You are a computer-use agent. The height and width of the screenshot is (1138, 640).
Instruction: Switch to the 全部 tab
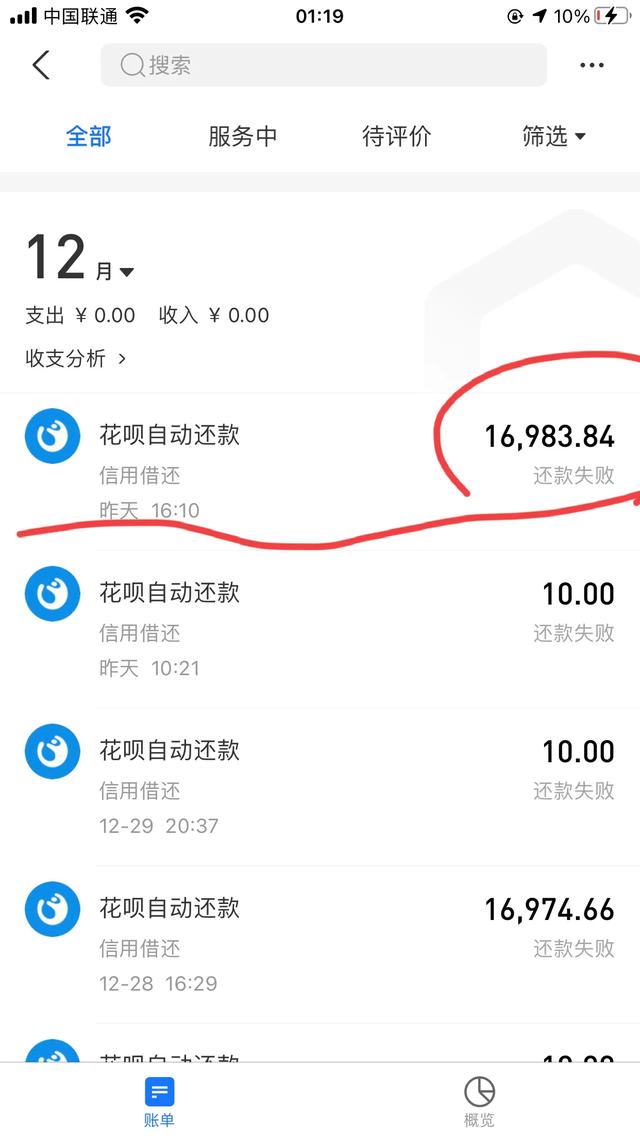(x=89, y=136)
